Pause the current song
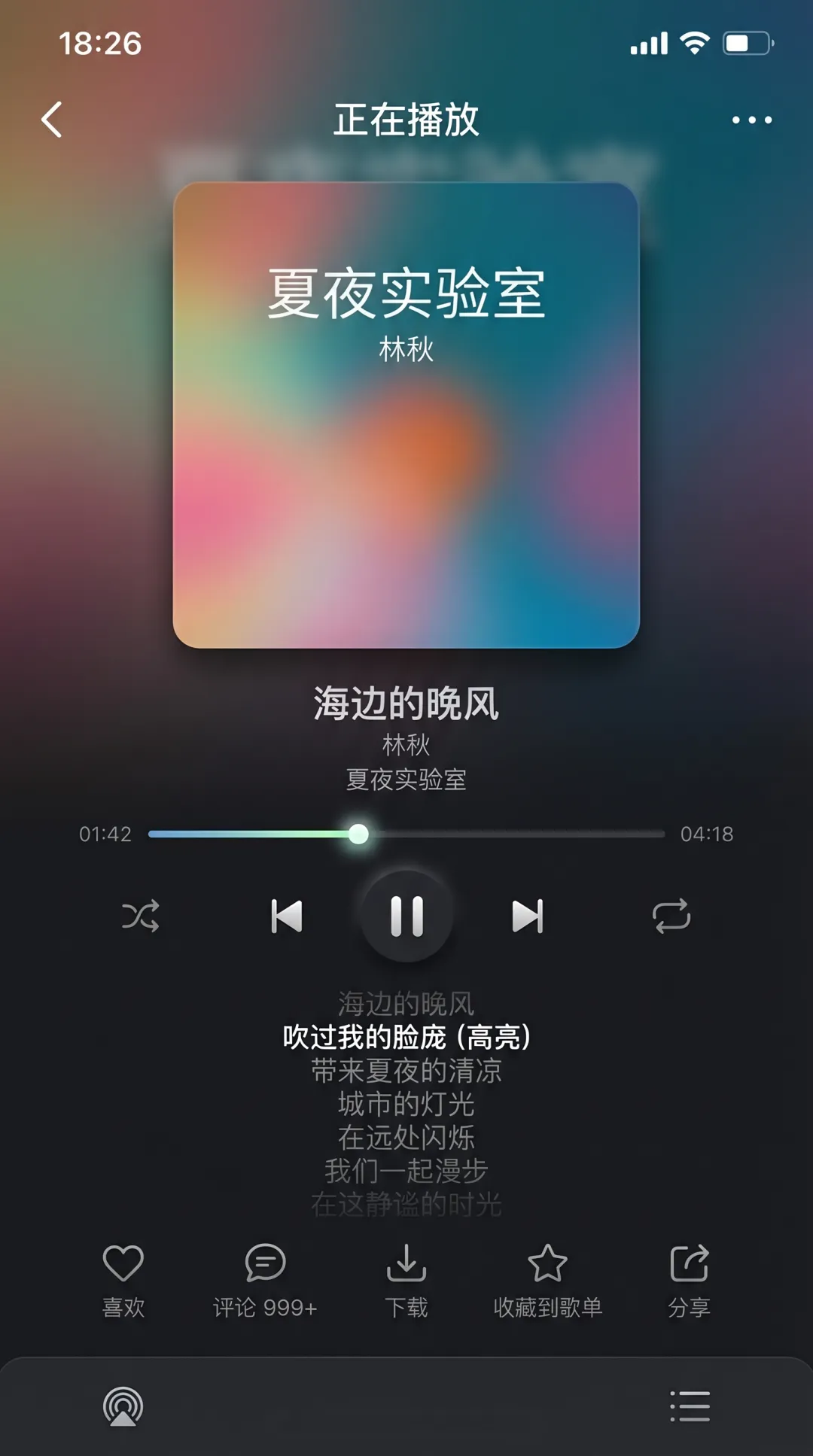This screenshot has height=1456, width=813. pos(406,916)
